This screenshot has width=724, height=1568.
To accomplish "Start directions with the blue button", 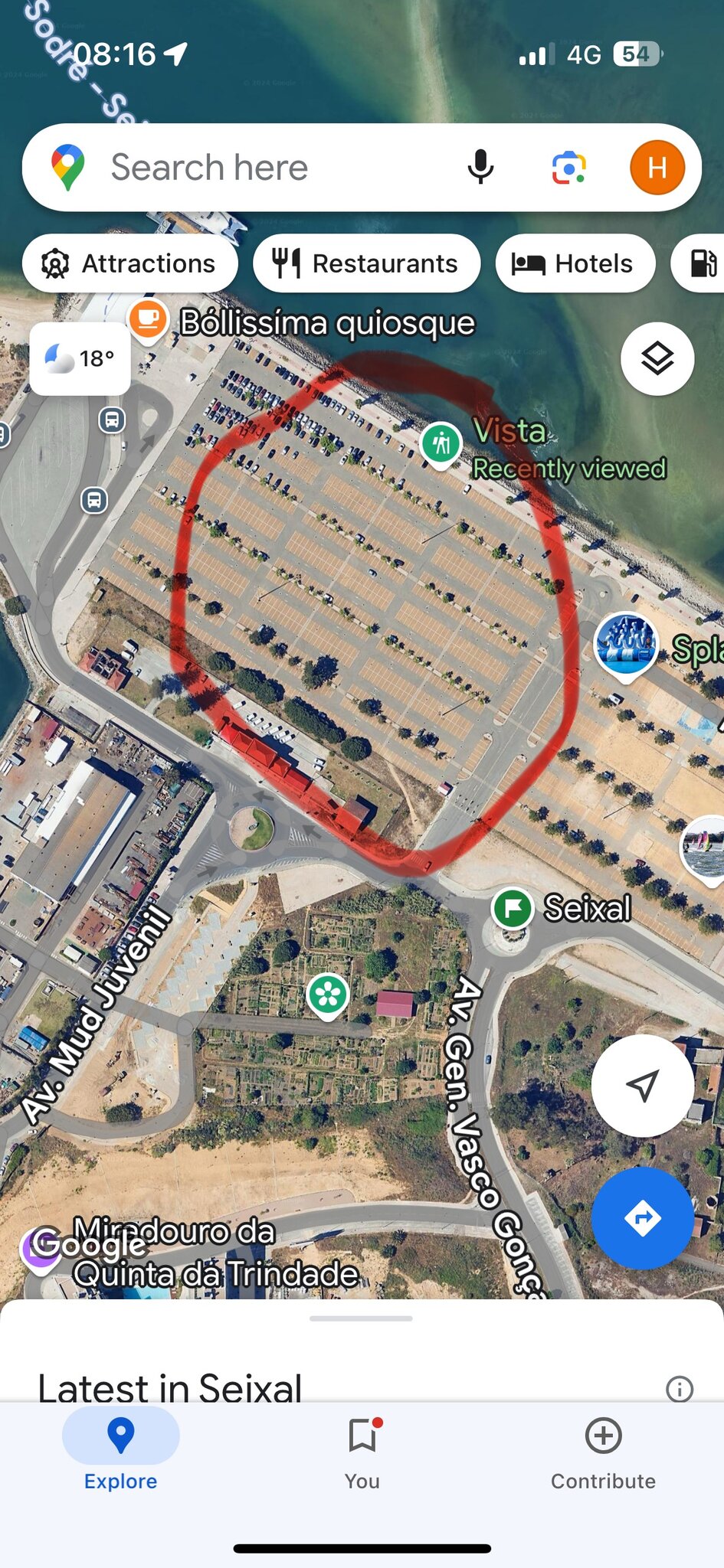I will click(x=642, y=1217).
